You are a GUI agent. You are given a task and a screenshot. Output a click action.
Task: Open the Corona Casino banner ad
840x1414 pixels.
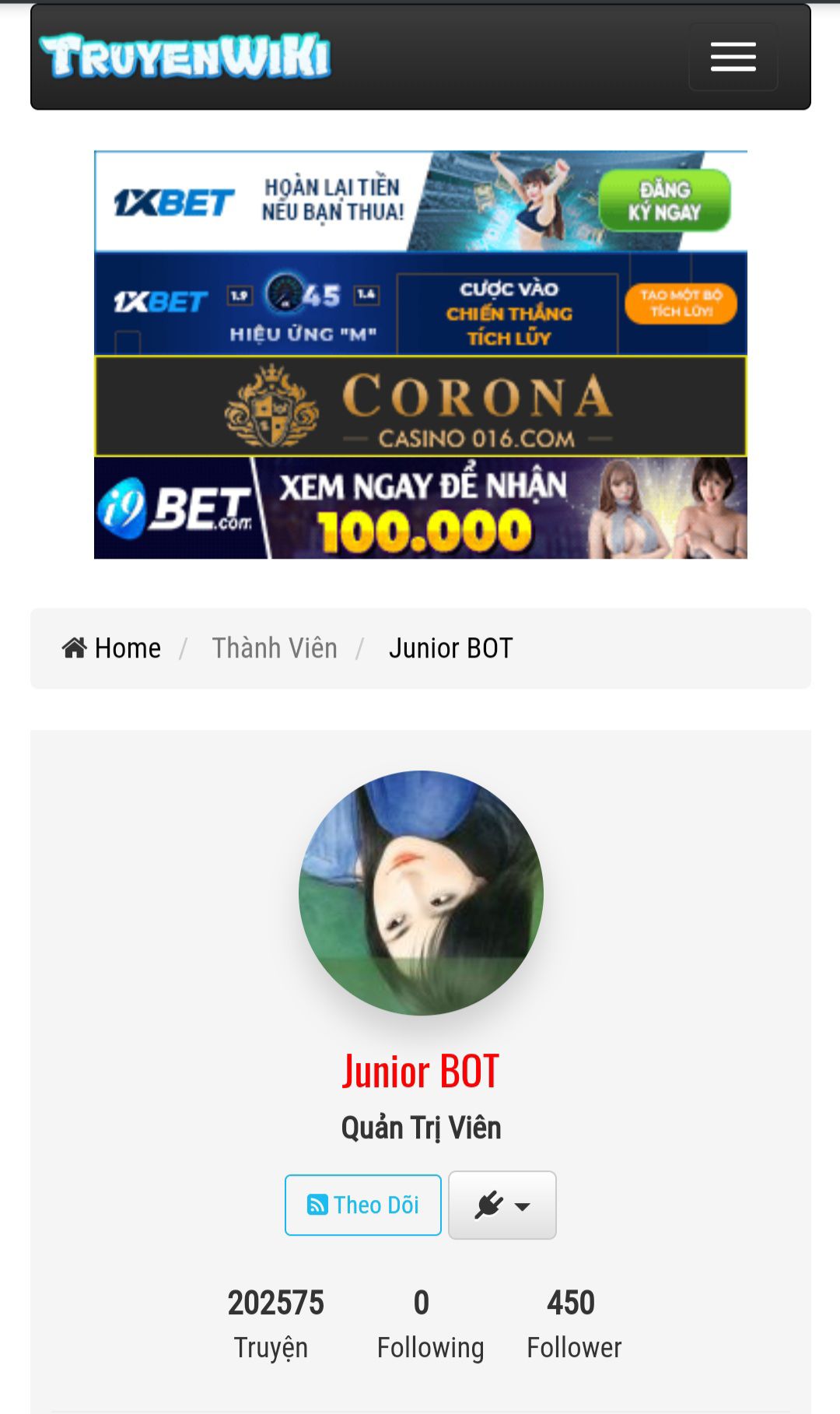[420, 406]
